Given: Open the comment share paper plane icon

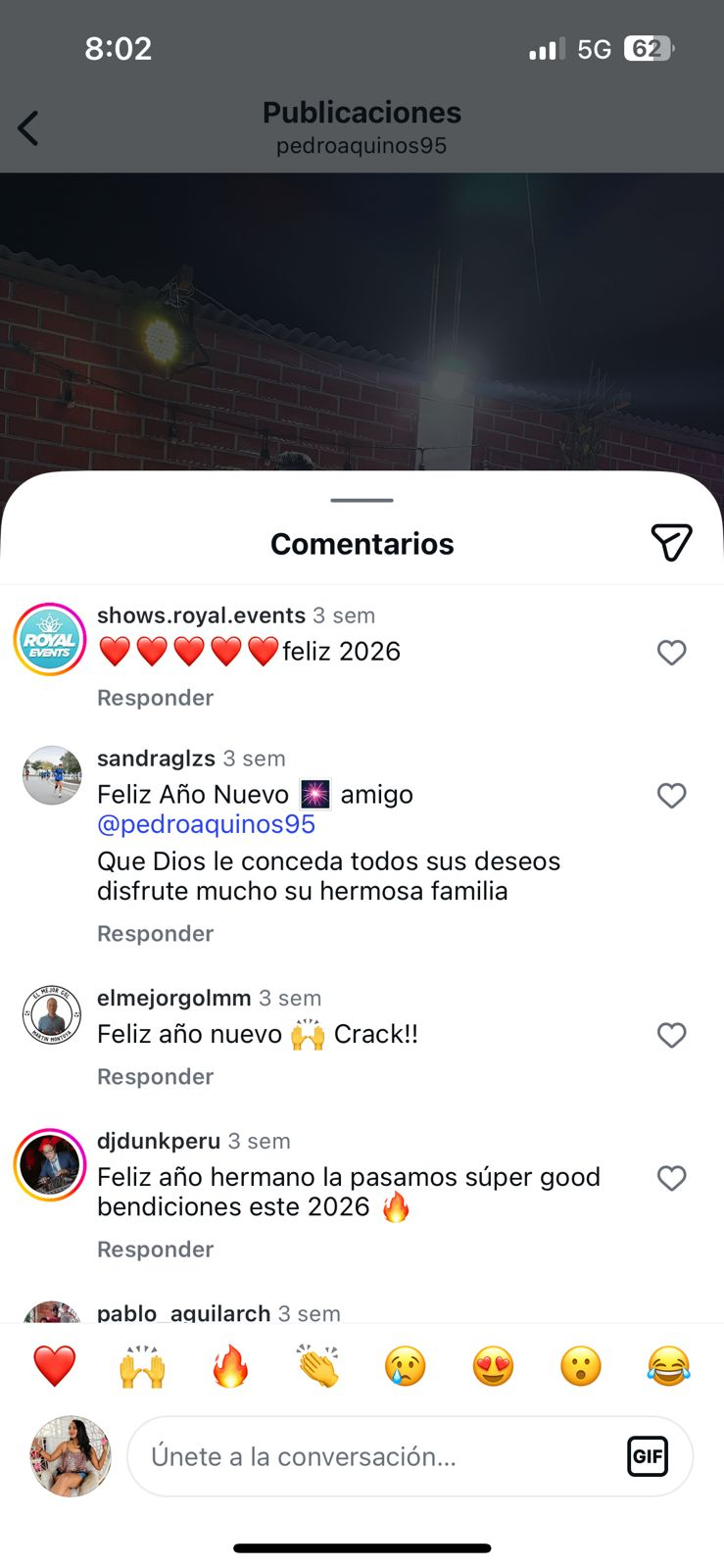Looking at the screenshot, I should click(672, 542).
